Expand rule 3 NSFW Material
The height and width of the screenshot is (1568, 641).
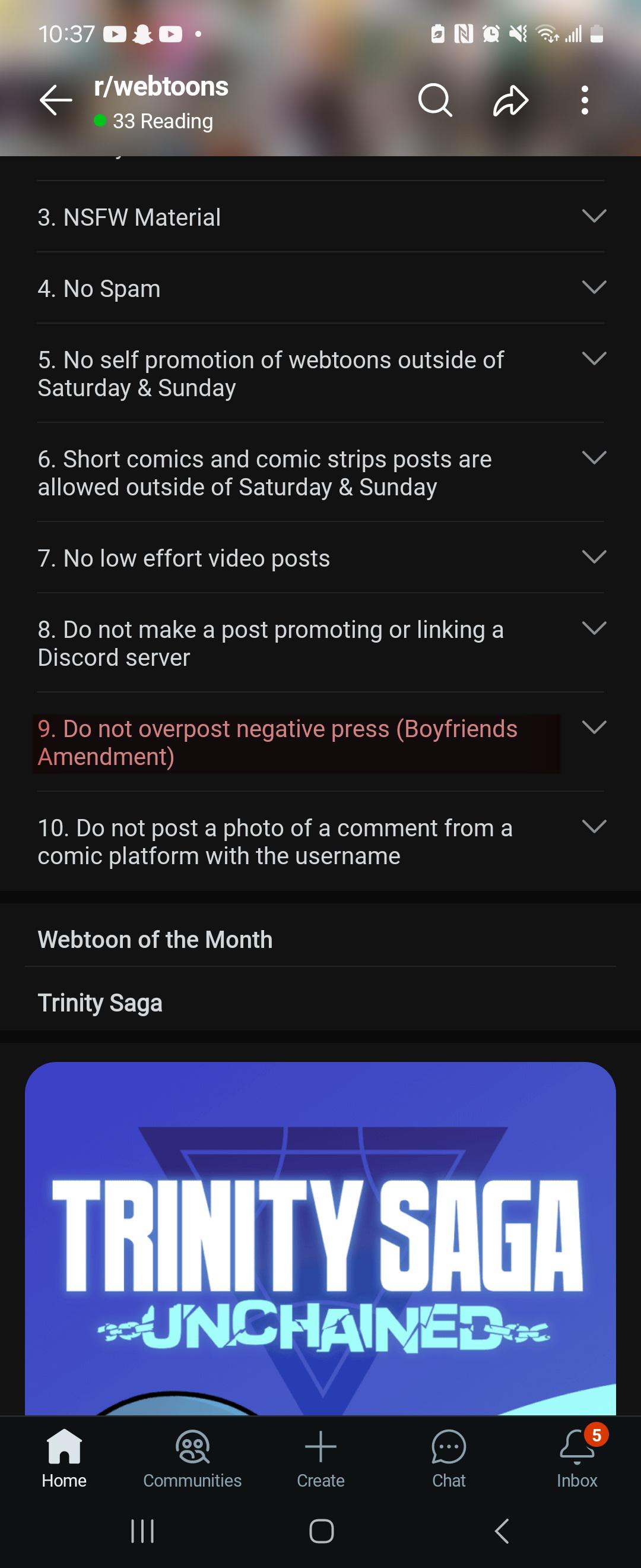tap(594, 216)
